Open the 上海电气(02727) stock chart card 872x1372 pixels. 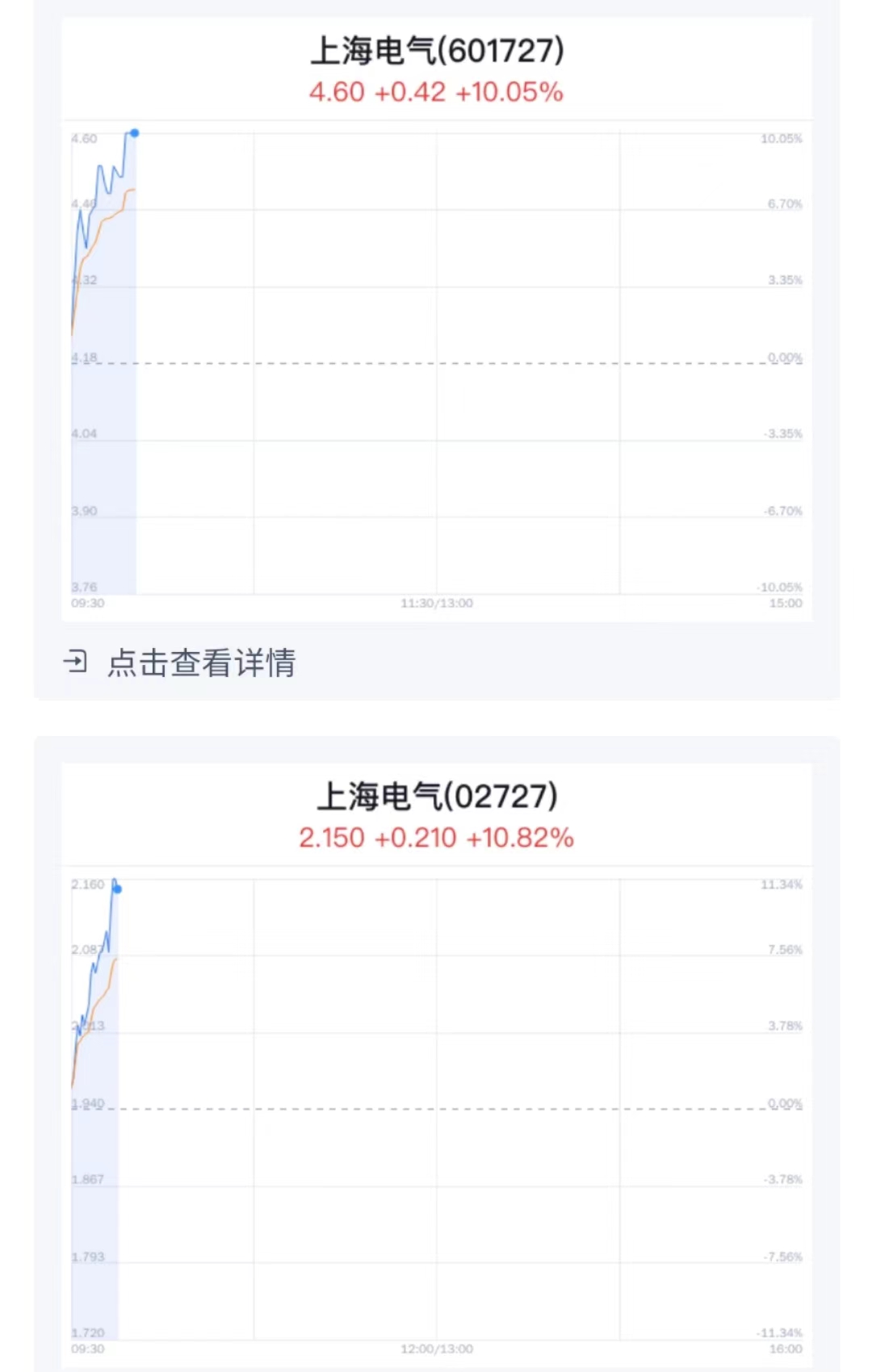(x=437, y=1067)
